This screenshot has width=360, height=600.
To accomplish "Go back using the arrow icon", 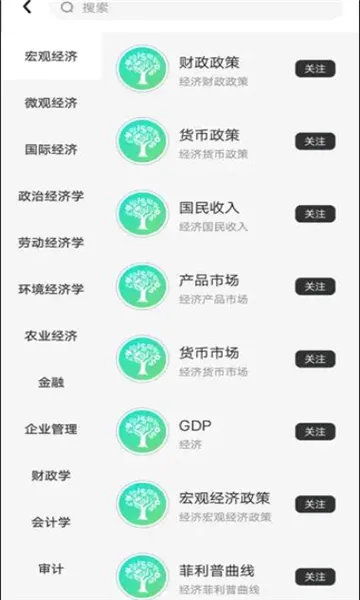I will point(27,7).
